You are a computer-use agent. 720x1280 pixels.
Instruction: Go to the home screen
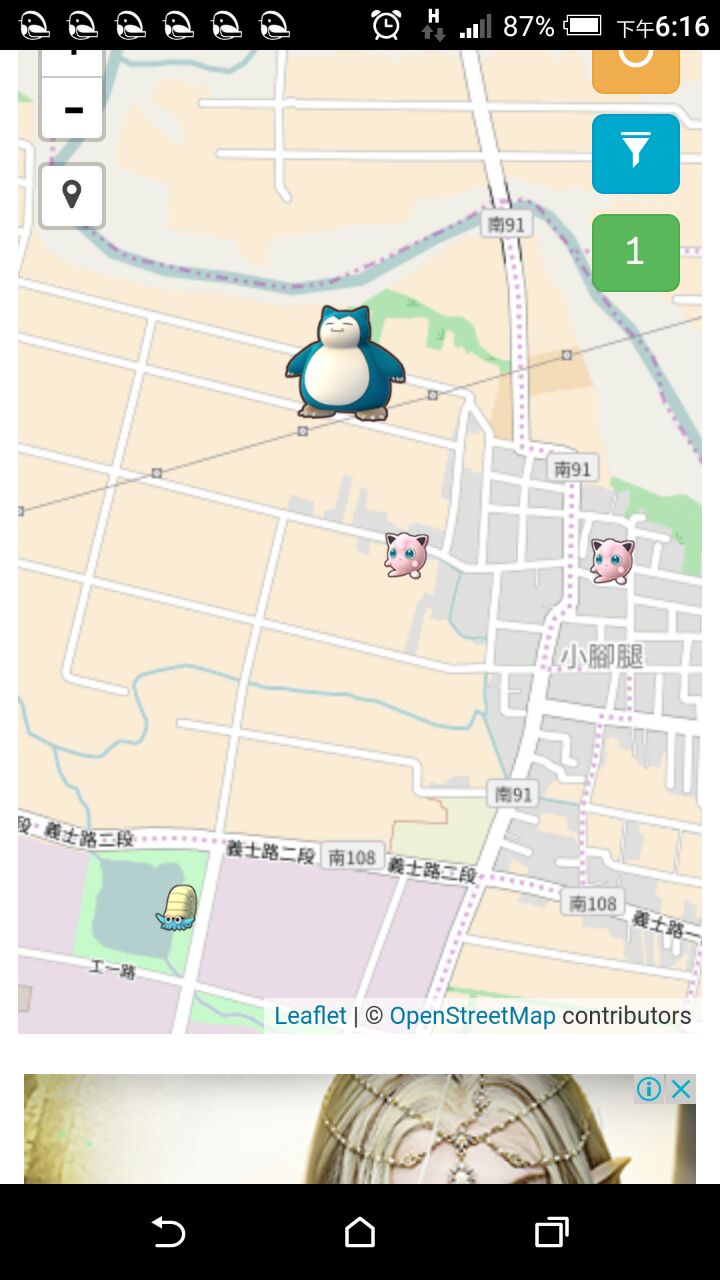[x=360, y=1233]
